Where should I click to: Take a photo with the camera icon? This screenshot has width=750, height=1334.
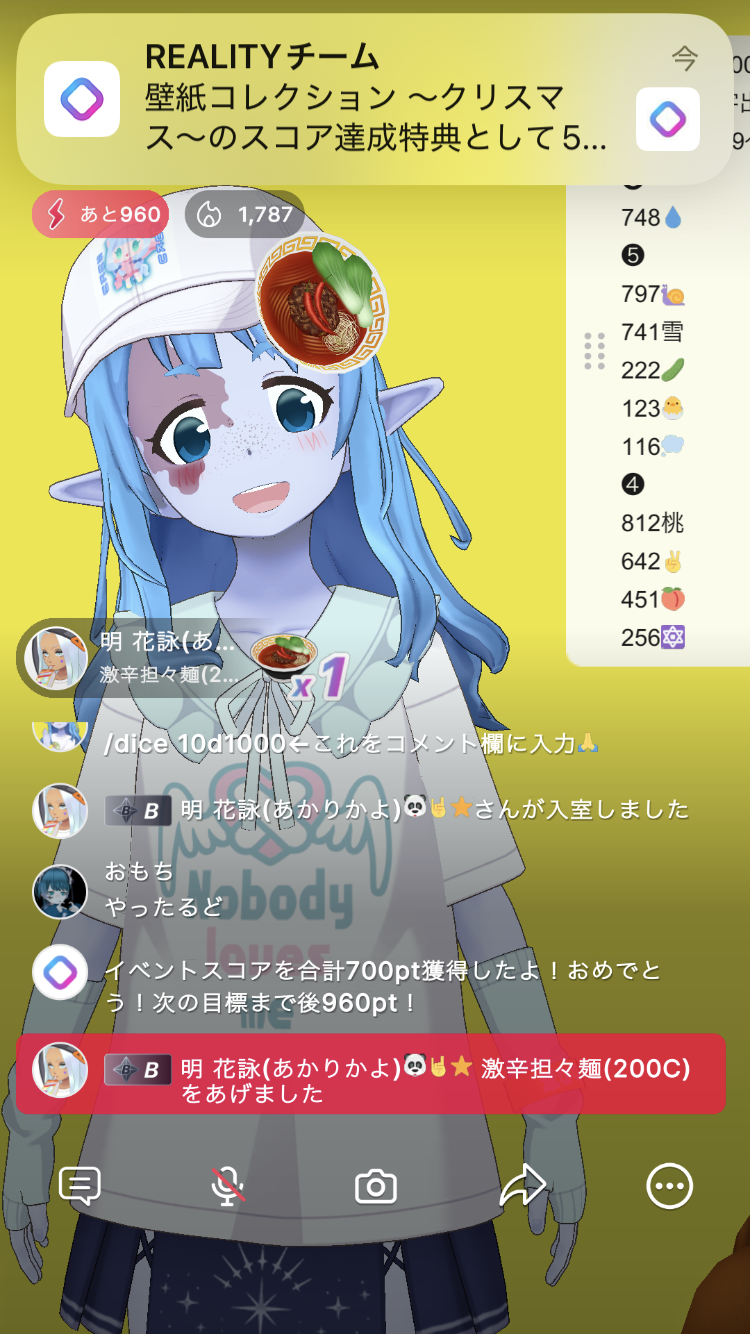pos(376,1187)
